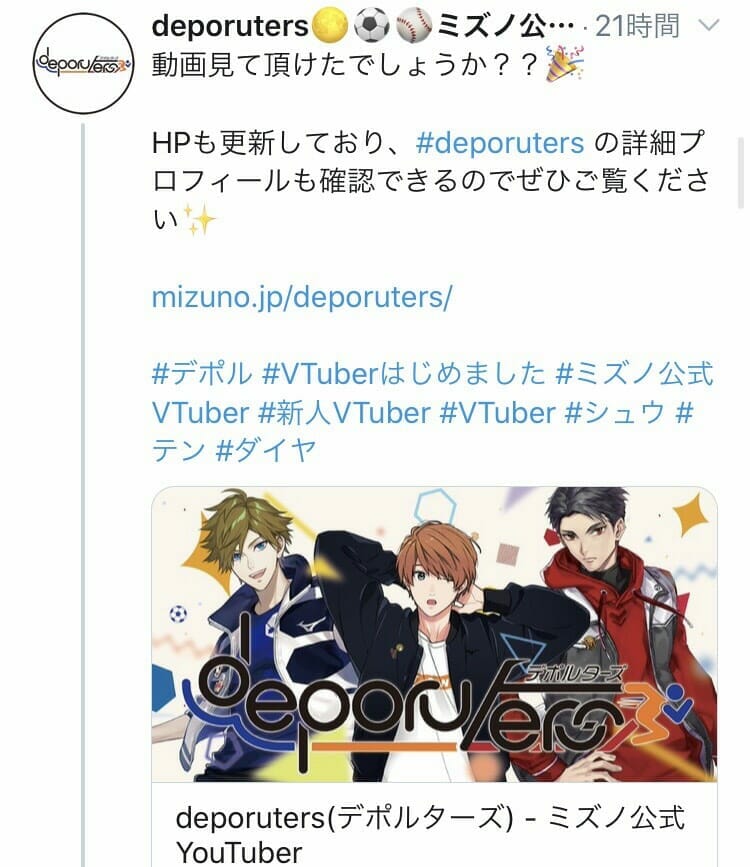Open the #deporuters hashtag in the tweet
750x867 pixels.
coord(499,142)
